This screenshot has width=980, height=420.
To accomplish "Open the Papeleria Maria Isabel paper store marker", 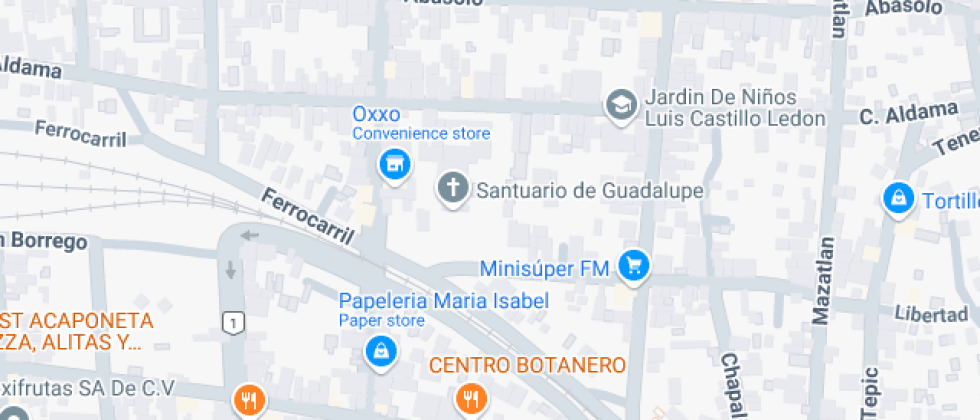I will 381,351.
